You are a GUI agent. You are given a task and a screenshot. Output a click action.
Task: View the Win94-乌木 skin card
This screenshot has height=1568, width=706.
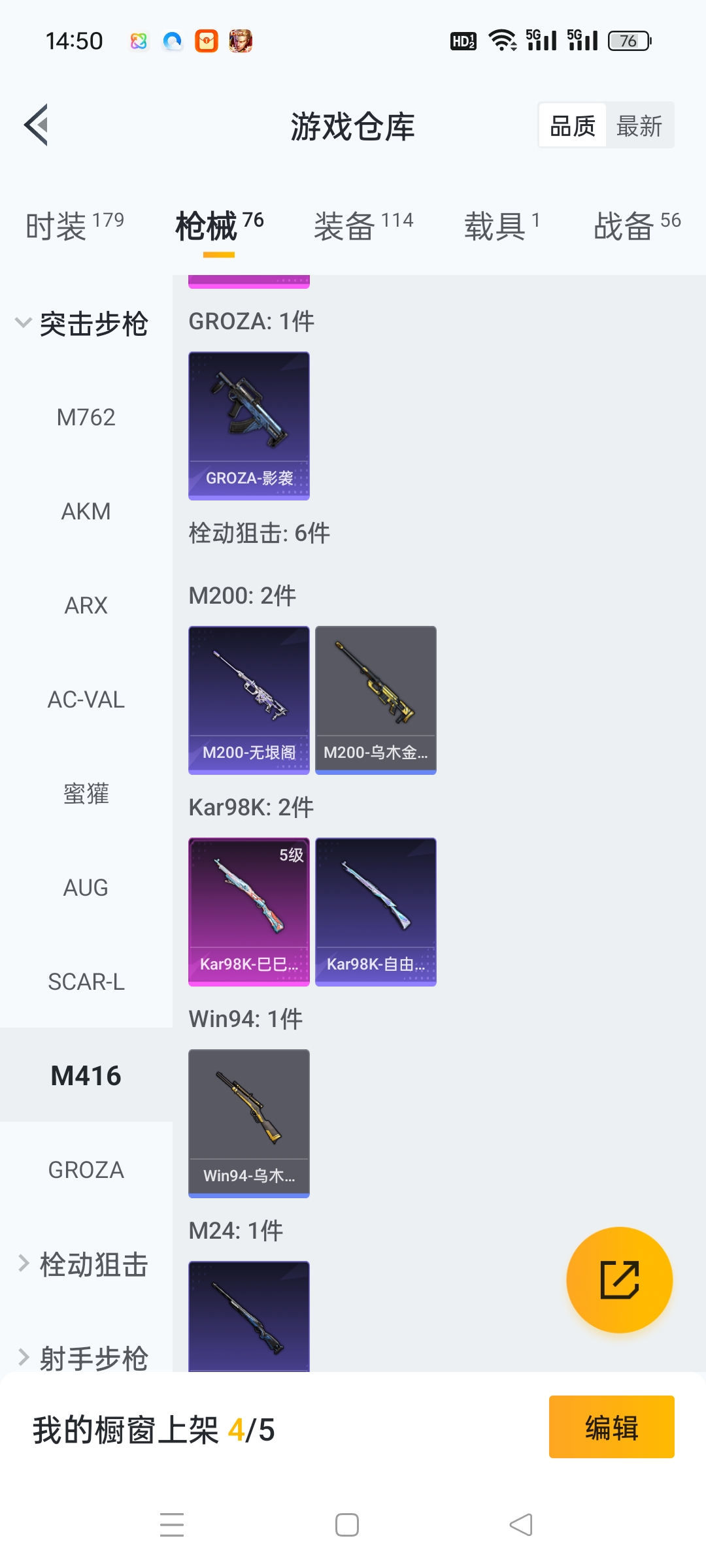[248, 1123]
